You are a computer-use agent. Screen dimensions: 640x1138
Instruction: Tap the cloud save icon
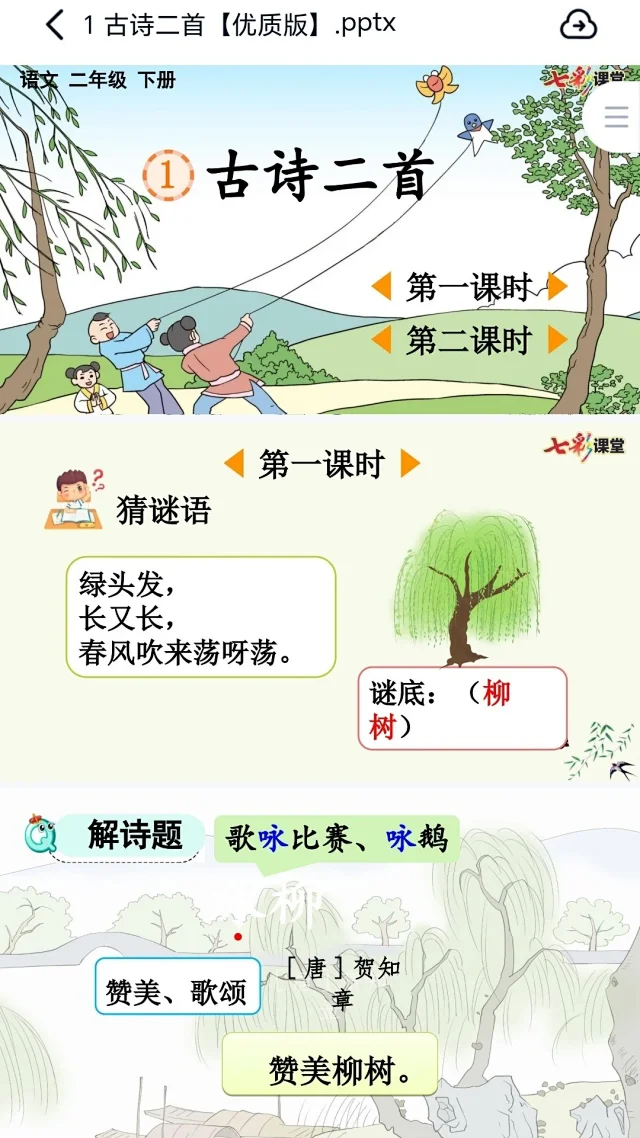point(578,25)
